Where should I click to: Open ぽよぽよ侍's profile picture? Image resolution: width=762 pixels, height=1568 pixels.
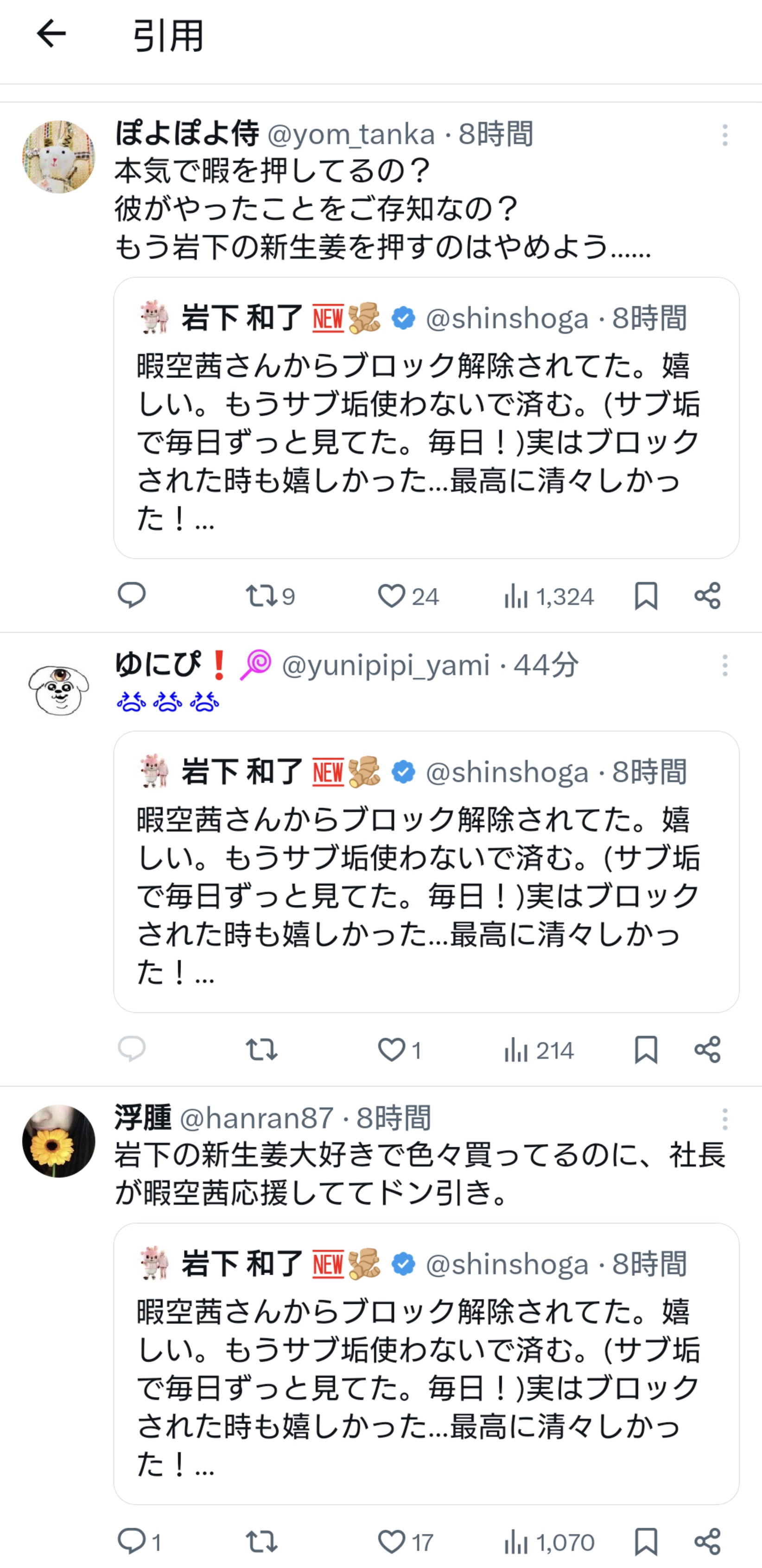58,157
